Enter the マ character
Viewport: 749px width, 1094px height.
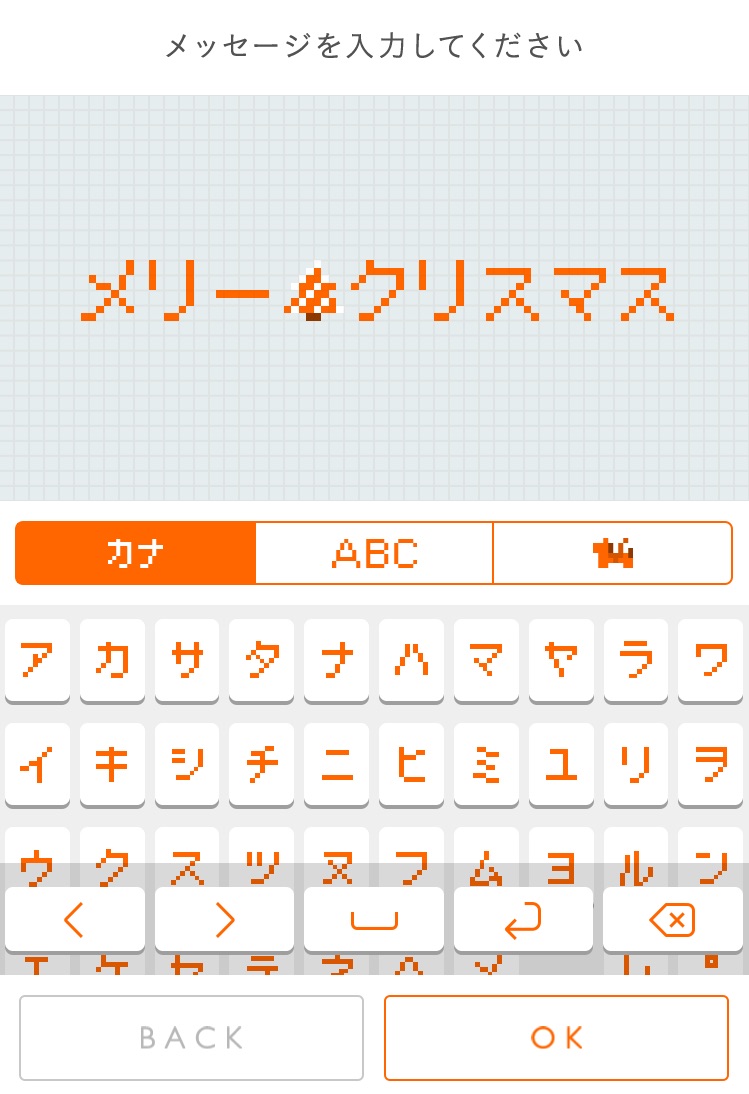point(486,660)
